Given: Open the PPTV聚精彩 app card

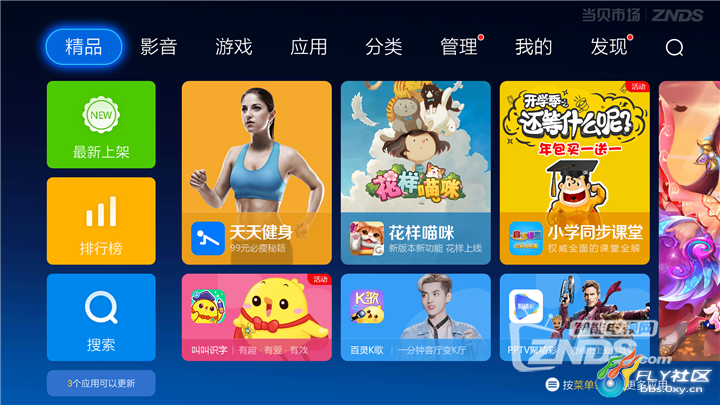Looking at the screenshot, I should pyautogui.click(x=574, y=316).
